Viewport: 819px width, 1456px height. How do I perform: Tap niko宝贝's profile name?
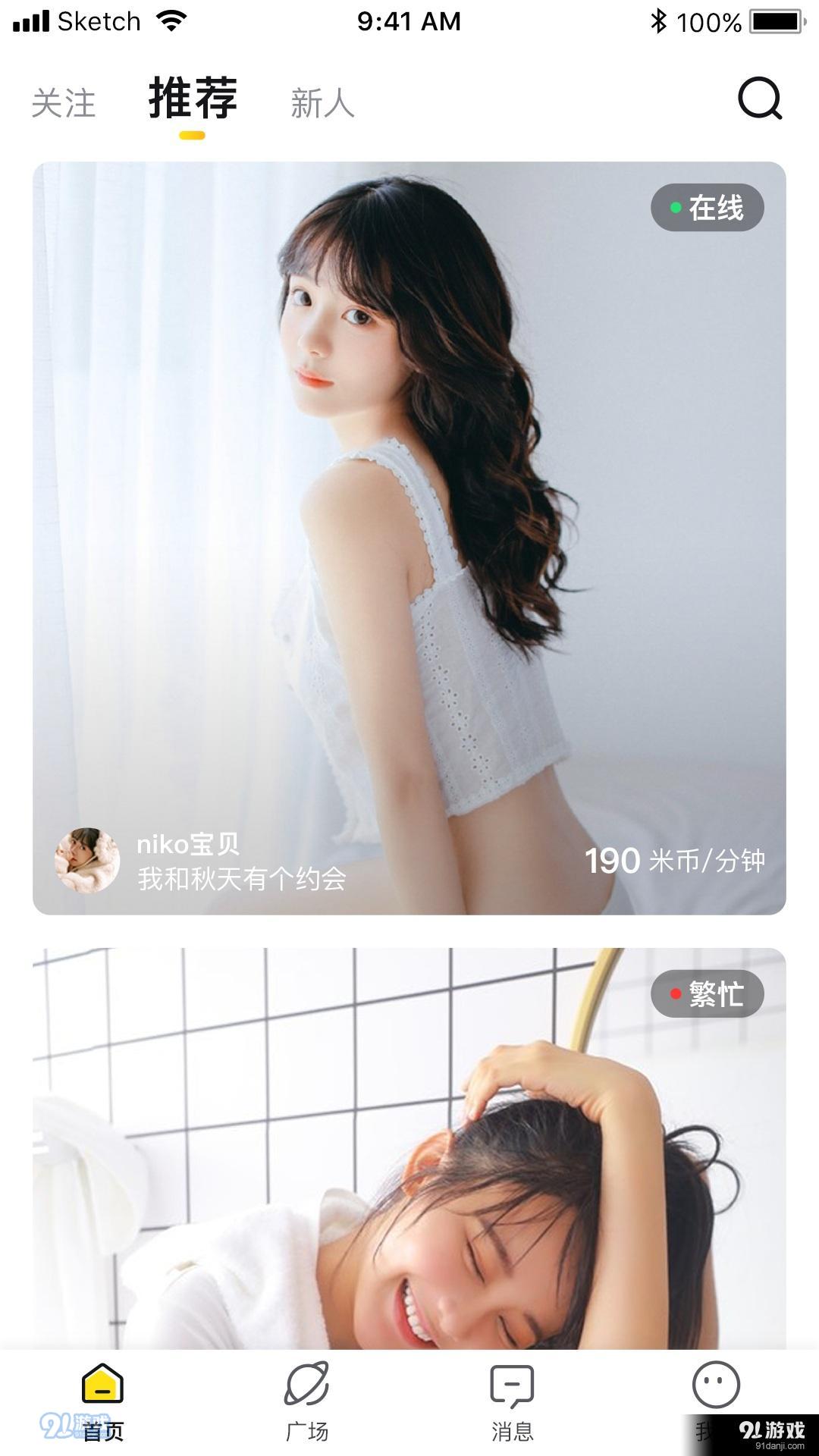coord(187,843)
